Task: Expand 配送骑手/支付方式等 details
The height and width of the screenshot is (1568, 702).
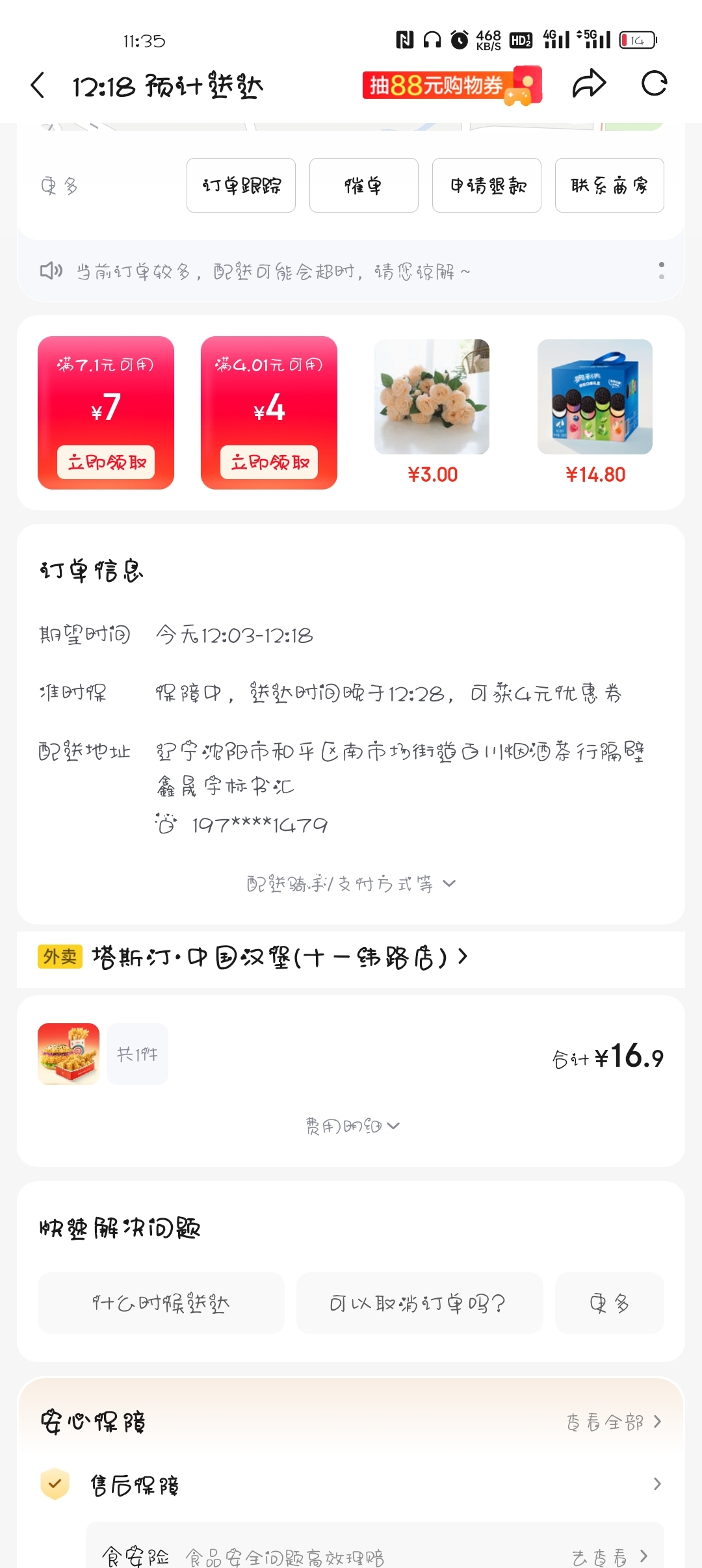Action: (x=351, y=883)
